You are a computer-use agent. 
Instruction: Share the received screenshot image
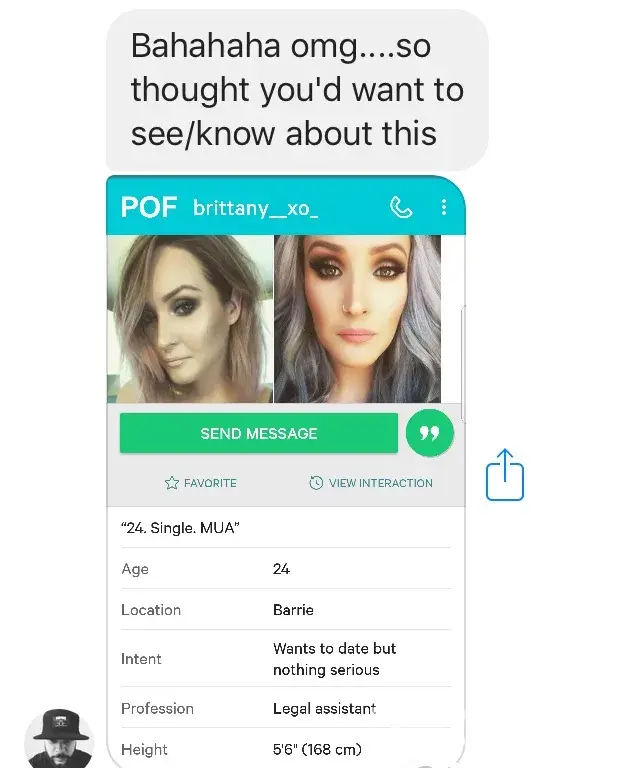(x=505, y=473)
